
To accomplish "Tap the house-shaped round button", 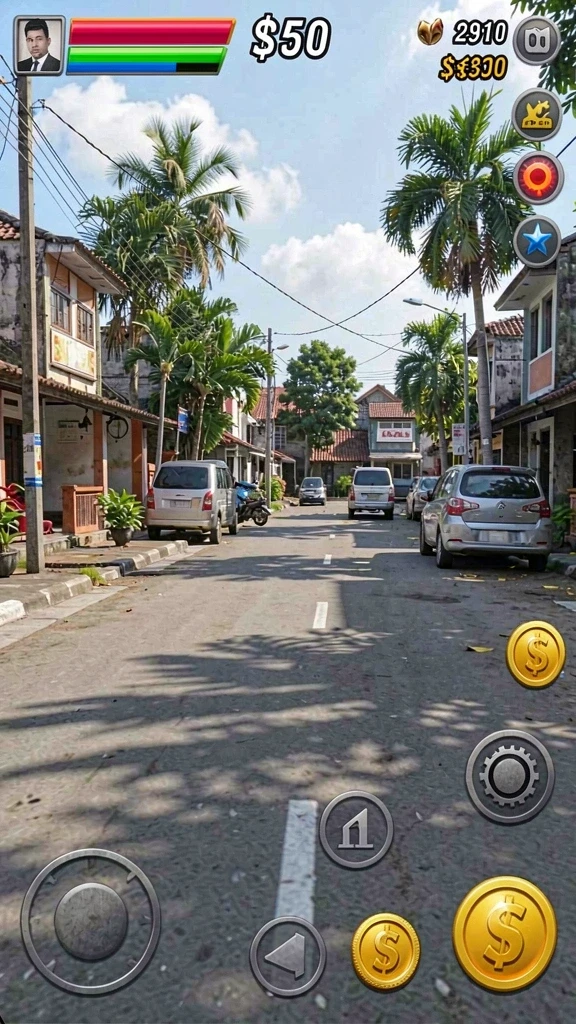I will tap(356, 829).
